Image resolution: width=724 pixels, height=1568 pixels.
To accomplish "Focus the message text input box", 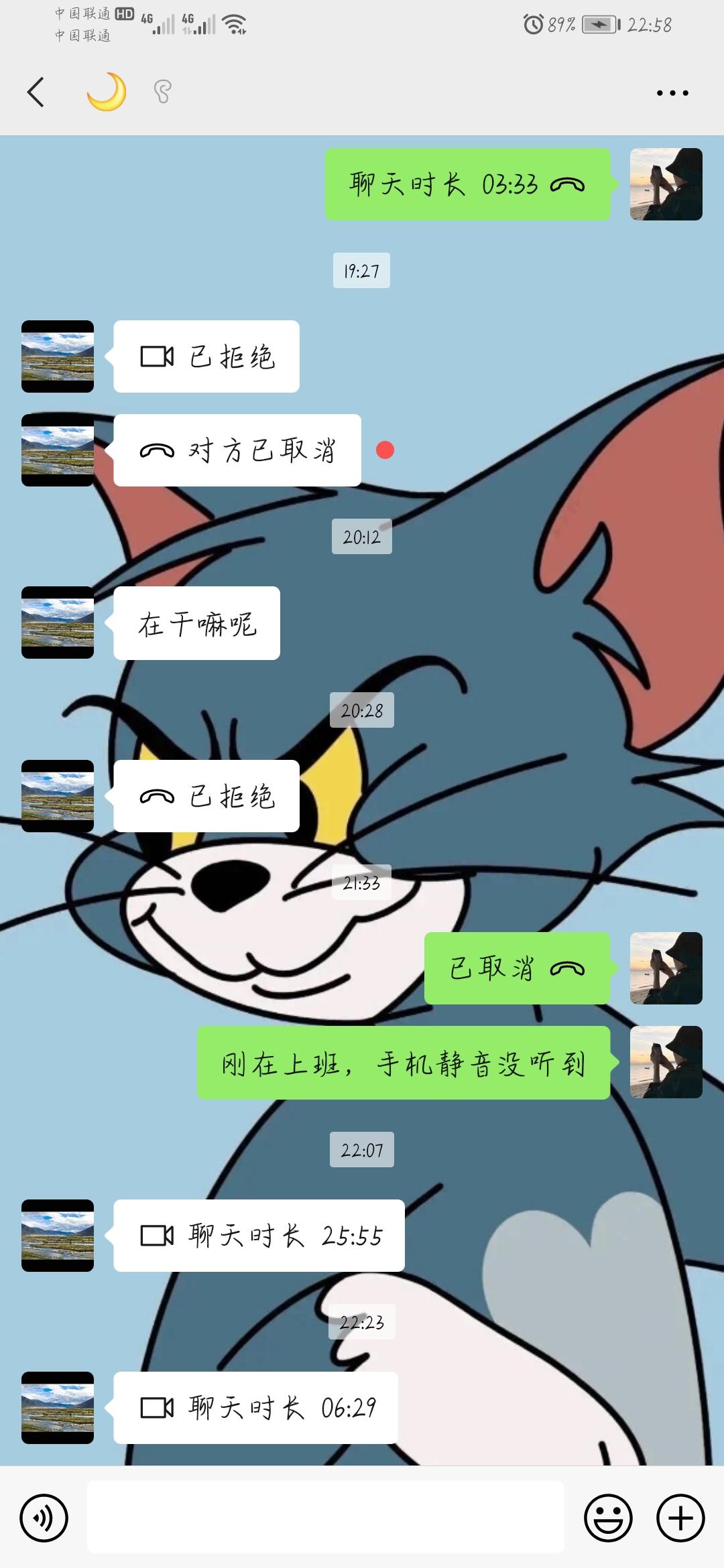I will pos(326,1517).
